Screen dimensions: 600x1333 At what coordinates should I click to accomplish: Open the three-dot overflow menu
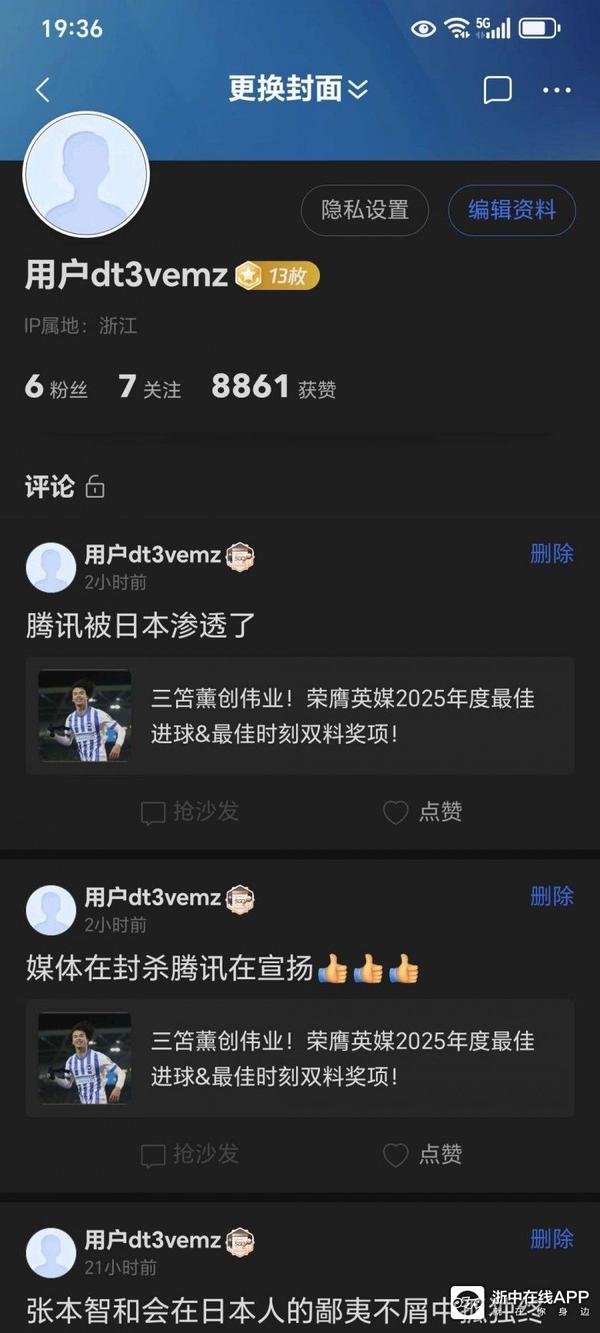(x=556, y=90)
